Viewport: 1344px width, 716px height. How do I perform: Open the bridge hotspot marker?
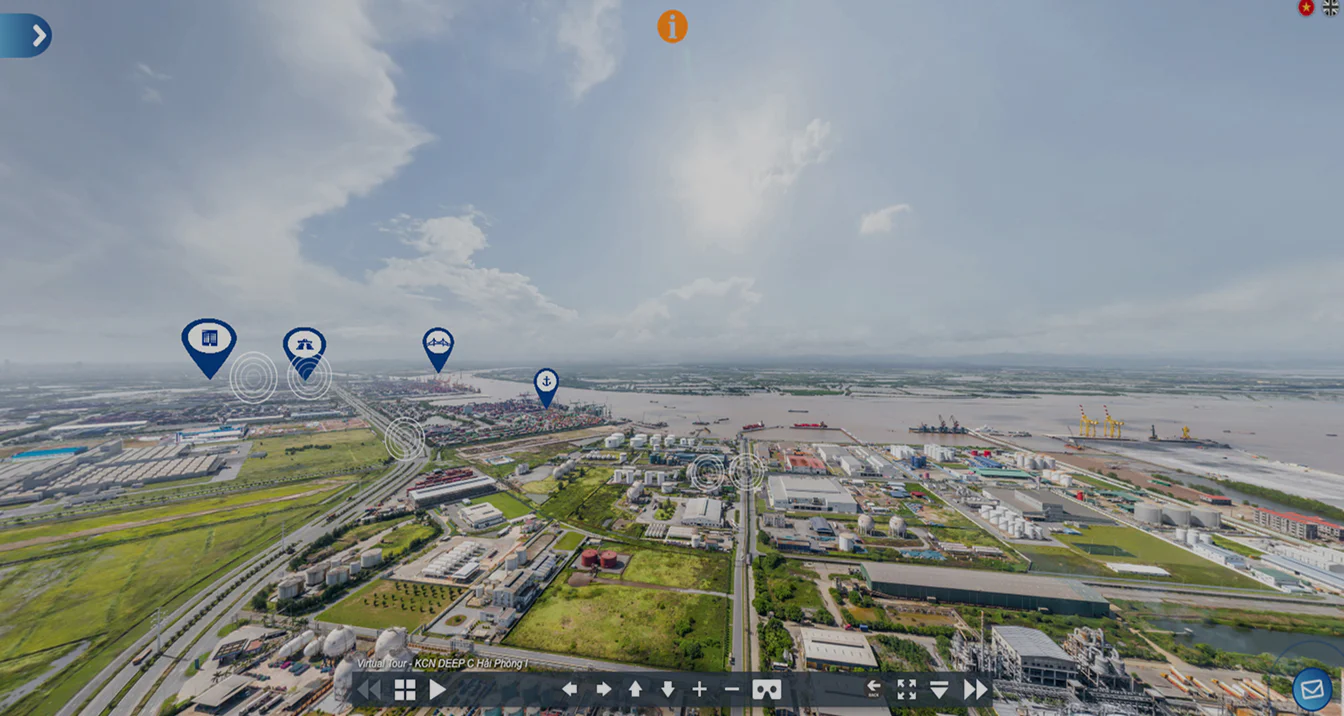coord(438,348)
